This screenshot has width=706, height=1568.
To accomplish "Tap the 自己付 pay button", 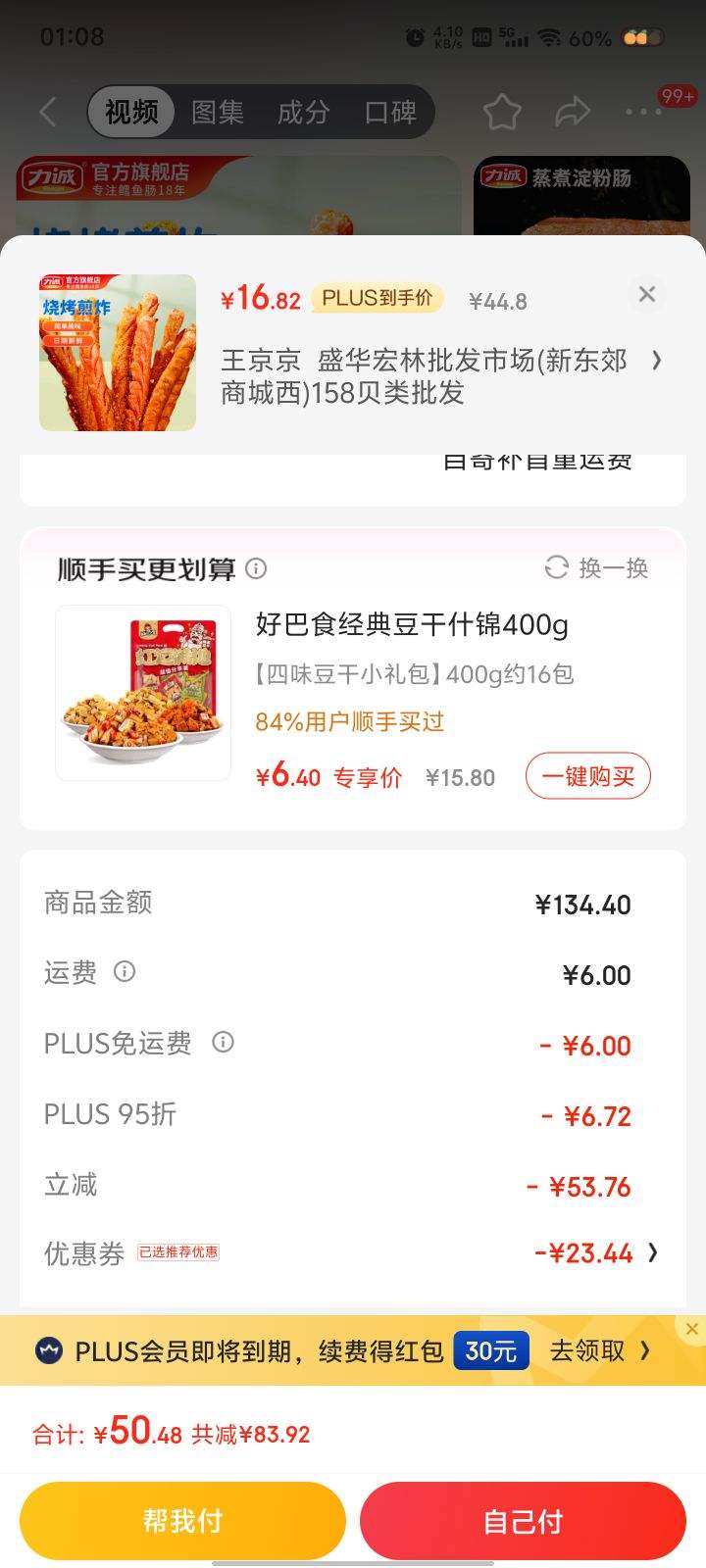I will 522,1520.
